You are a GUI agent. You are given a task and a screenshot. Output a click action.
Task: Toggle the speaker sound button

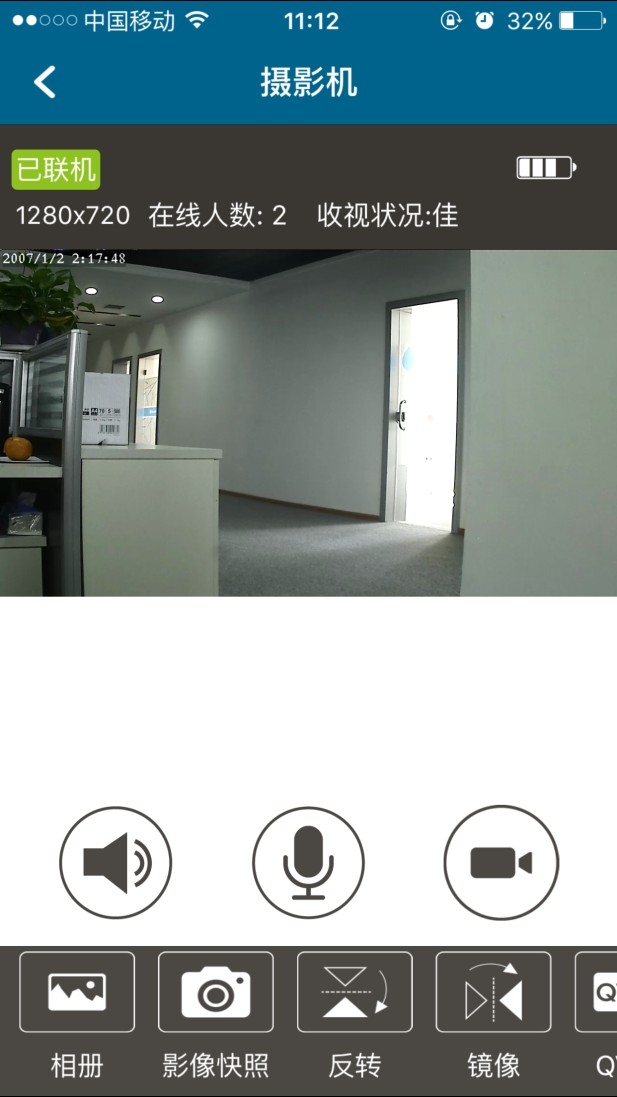[116, 862]
